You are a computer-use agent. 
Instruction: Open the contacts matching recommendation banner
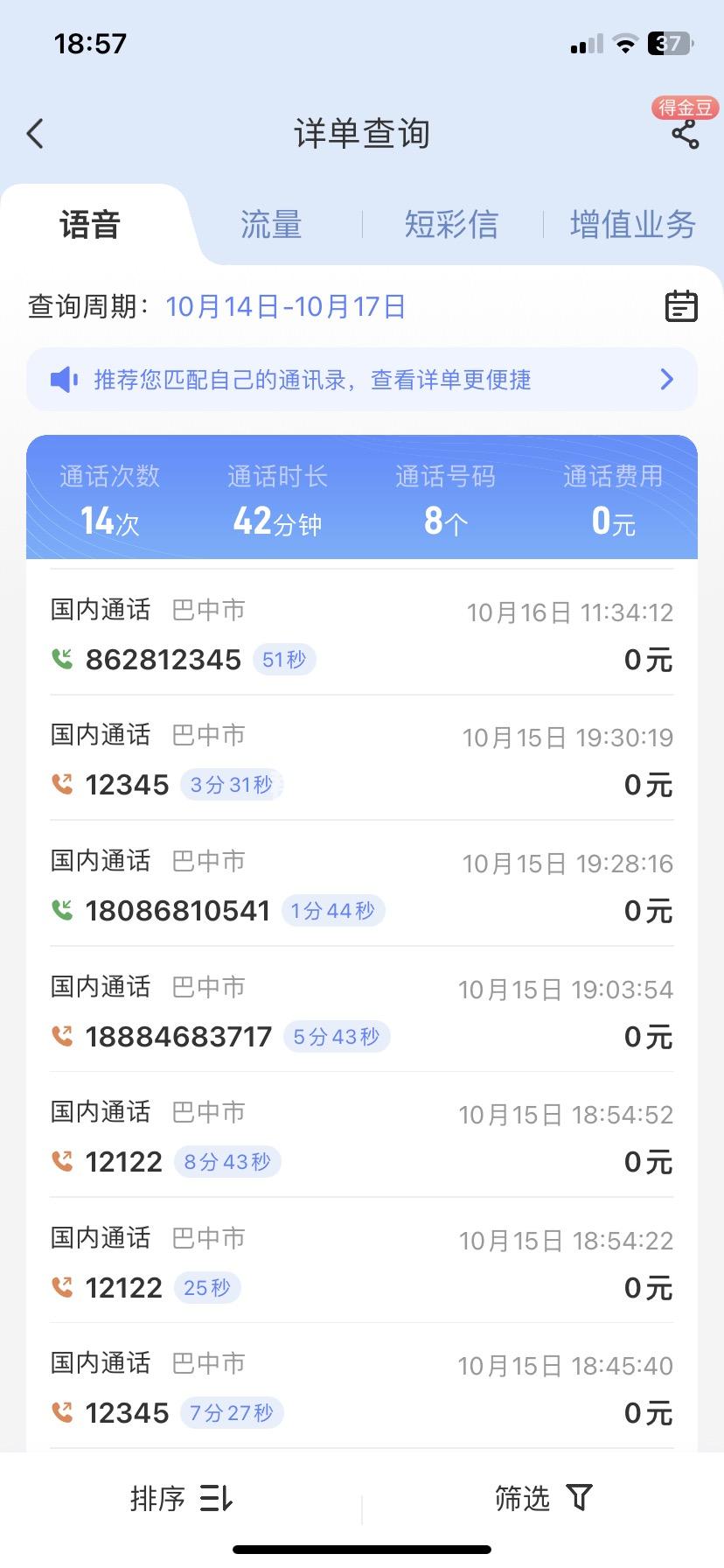(362, 380)
